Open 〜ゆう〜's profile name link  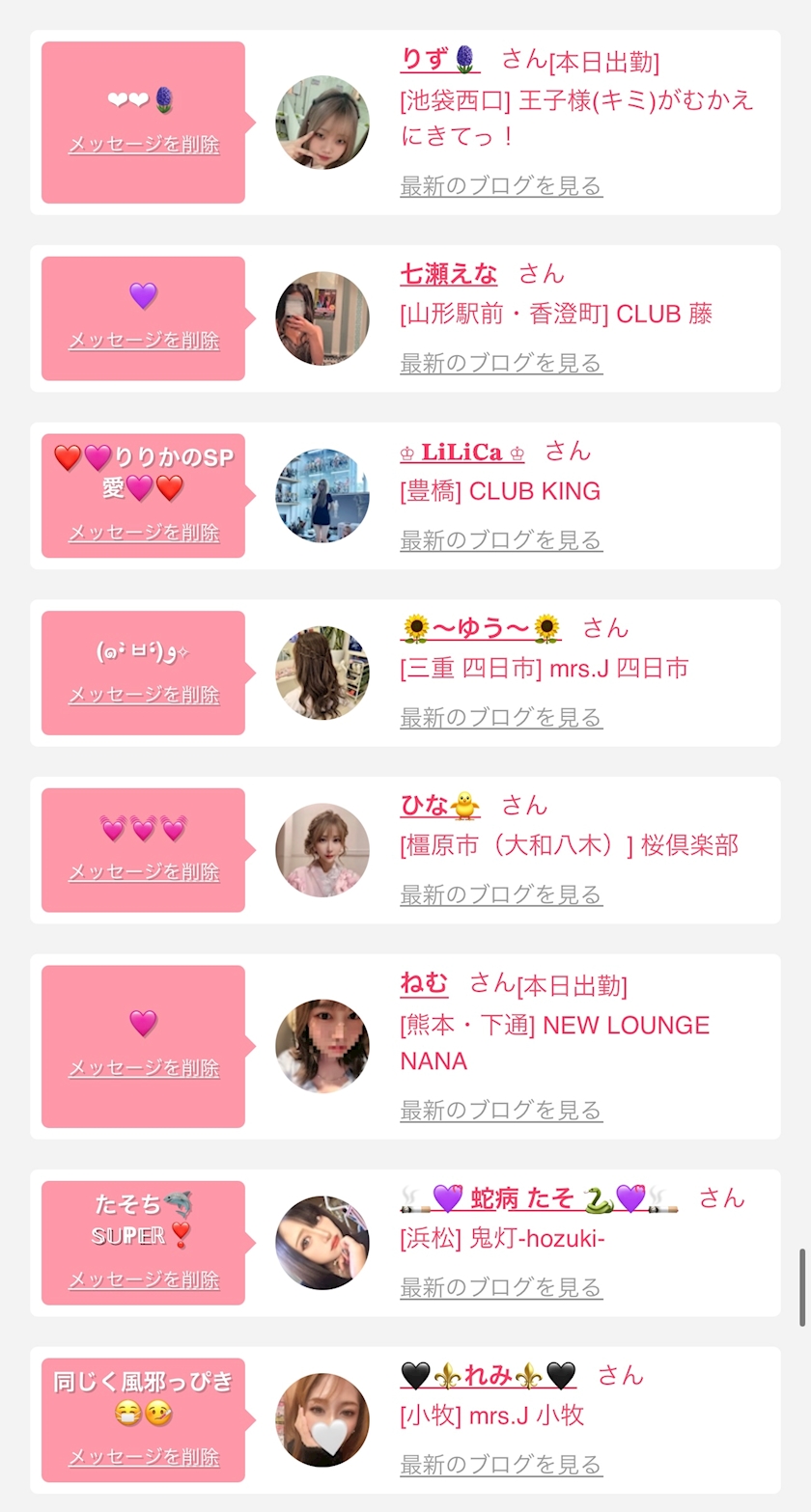[481, 629]
